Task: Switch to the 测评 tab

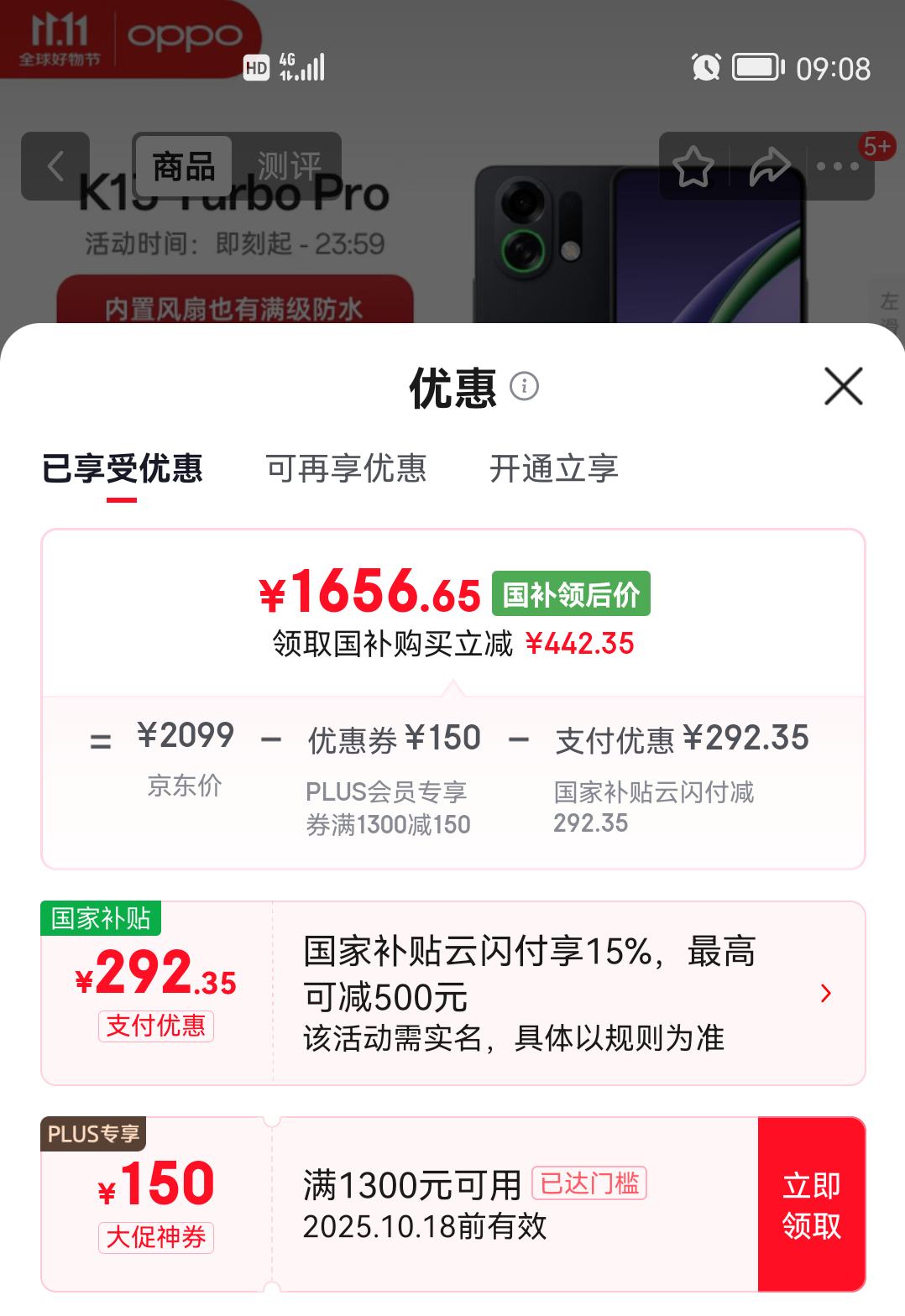Action: pos(289,166)
